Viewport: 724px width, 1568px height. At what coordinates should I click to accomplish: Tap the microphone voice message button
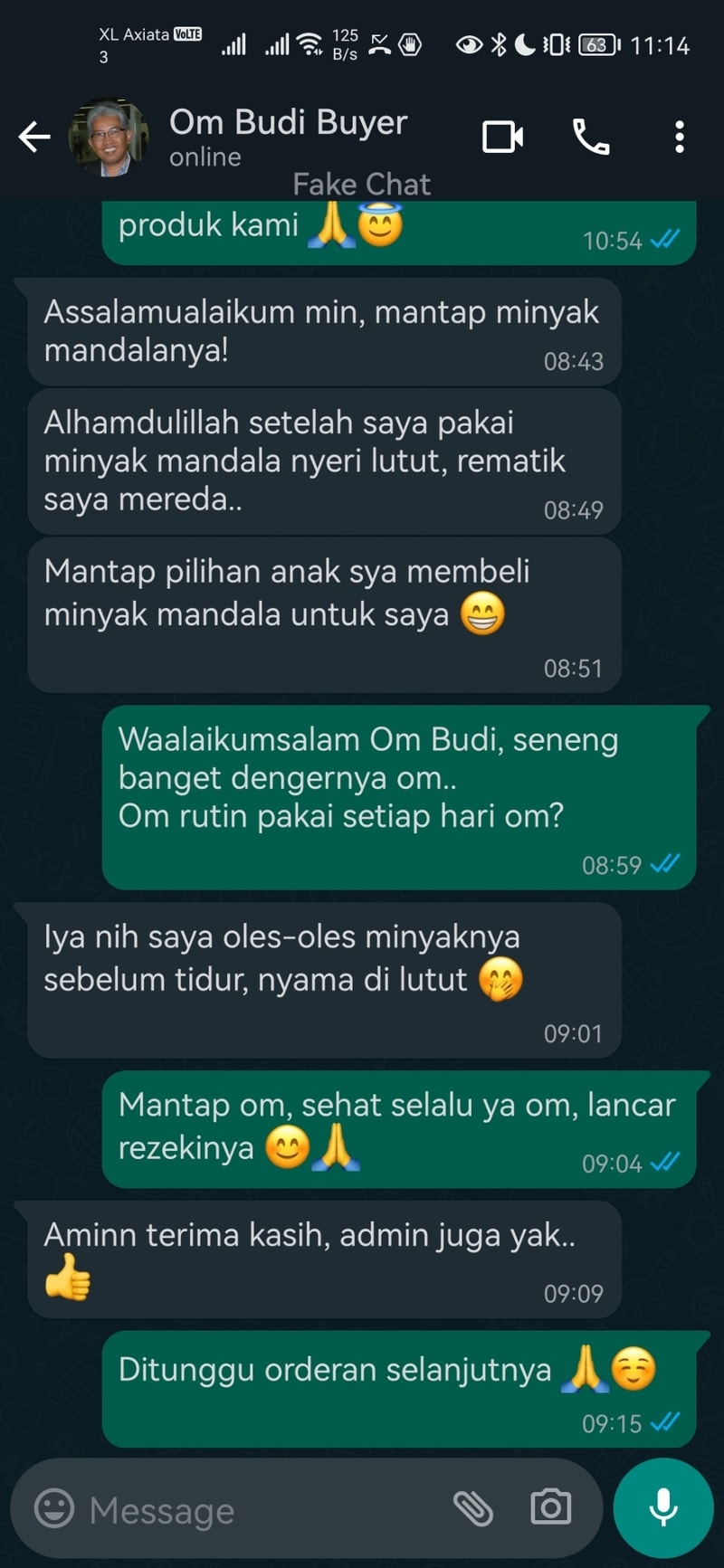coord(663,1507)
